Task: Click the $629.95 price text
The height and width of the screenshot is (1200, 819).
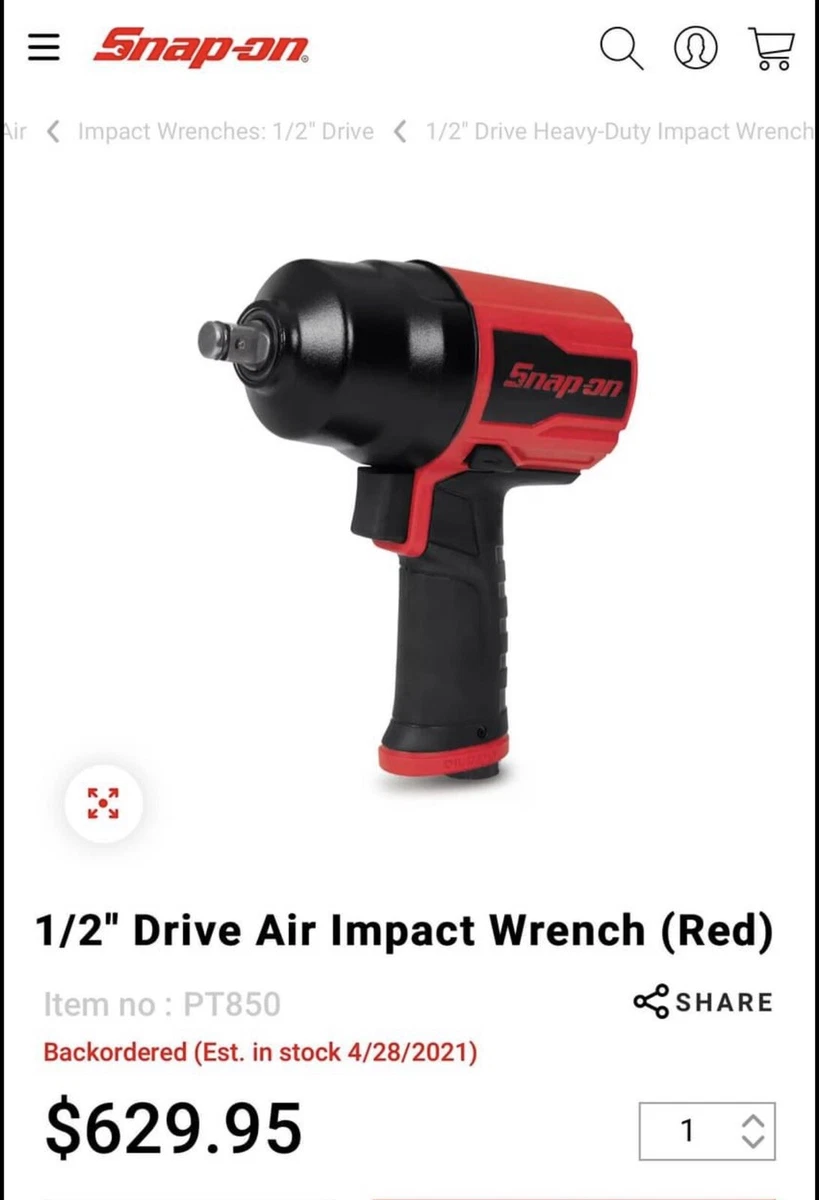Action: (170, 1127)
